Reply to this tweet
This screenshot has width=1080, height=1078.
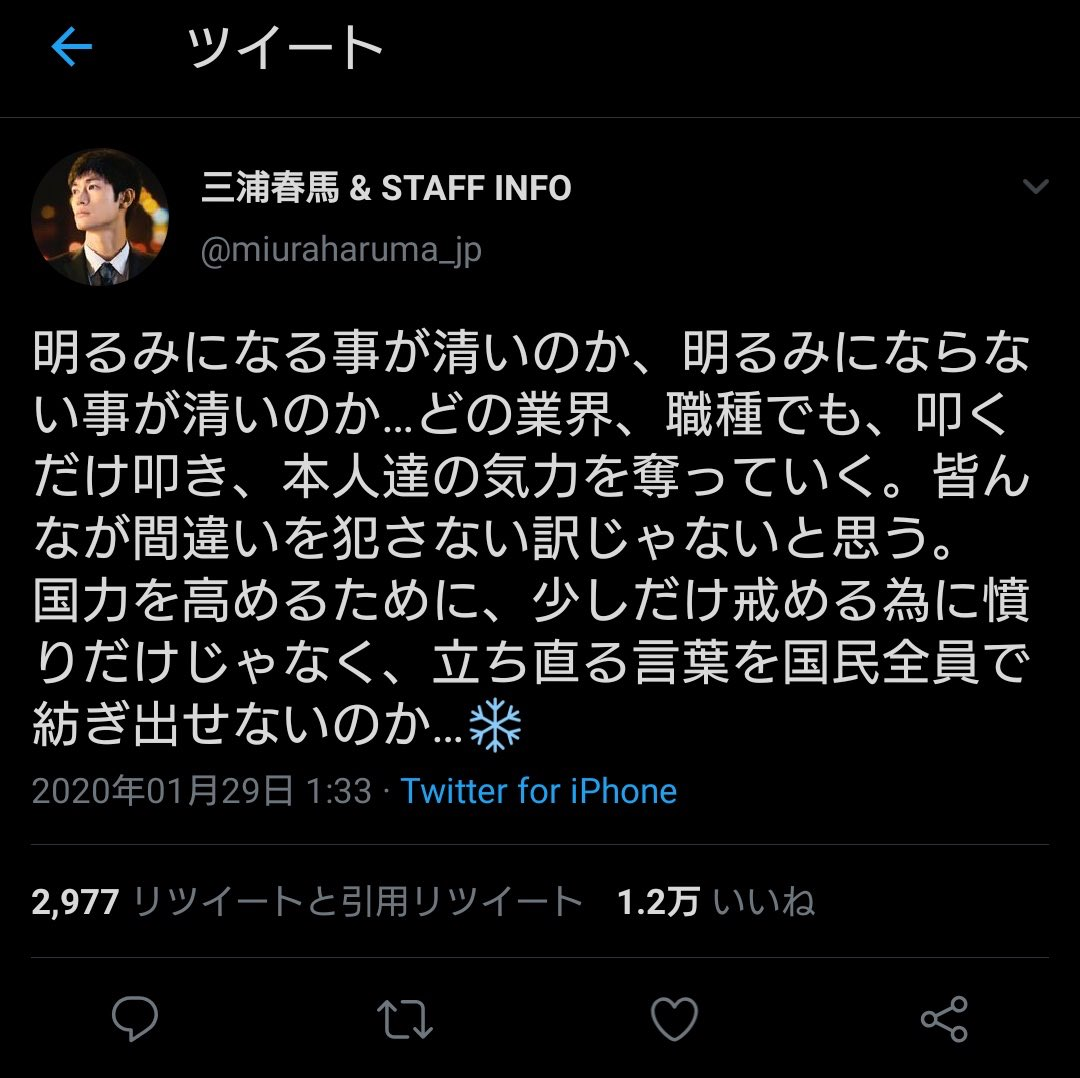(135, 1018)
